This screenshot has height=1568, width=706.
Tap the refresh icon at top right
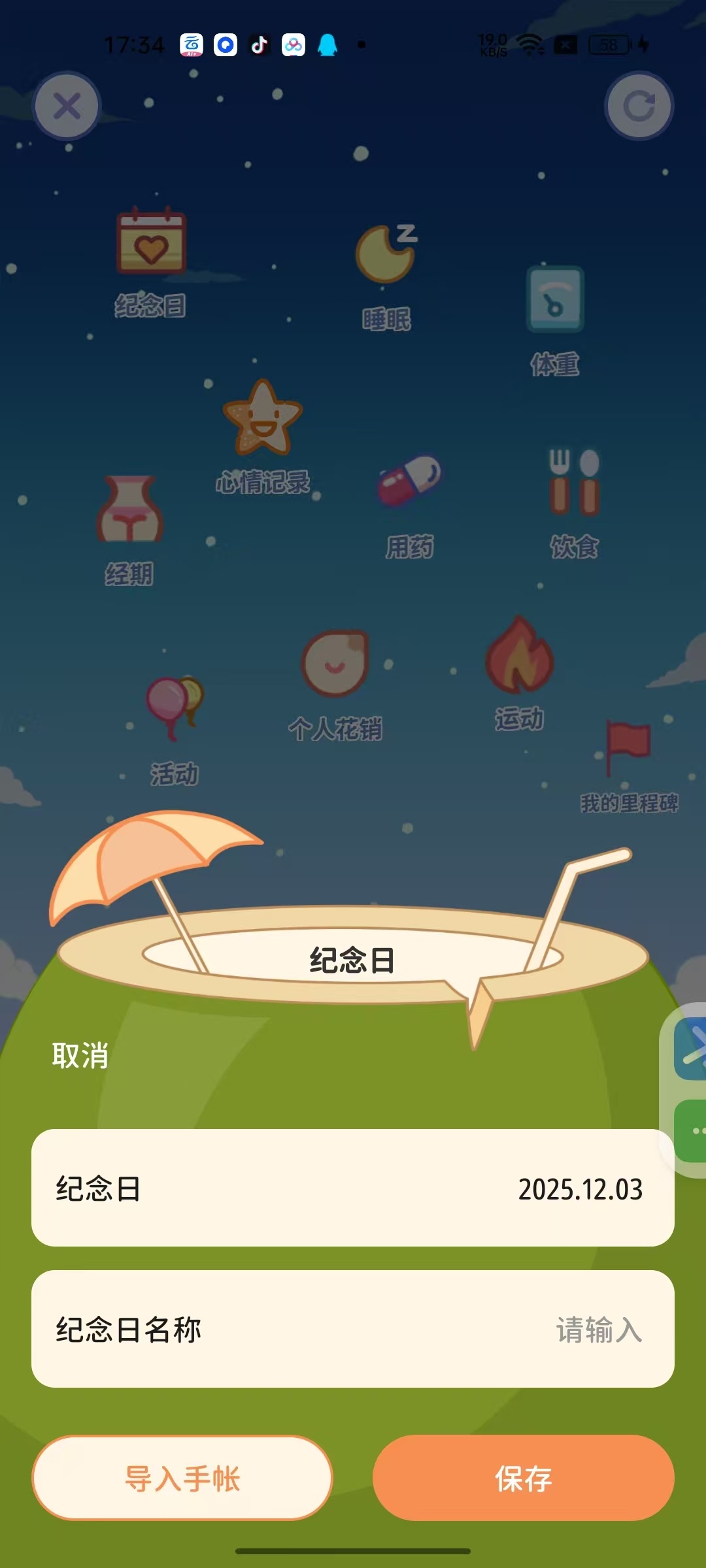pyautogui.click(x=639, y=106)
